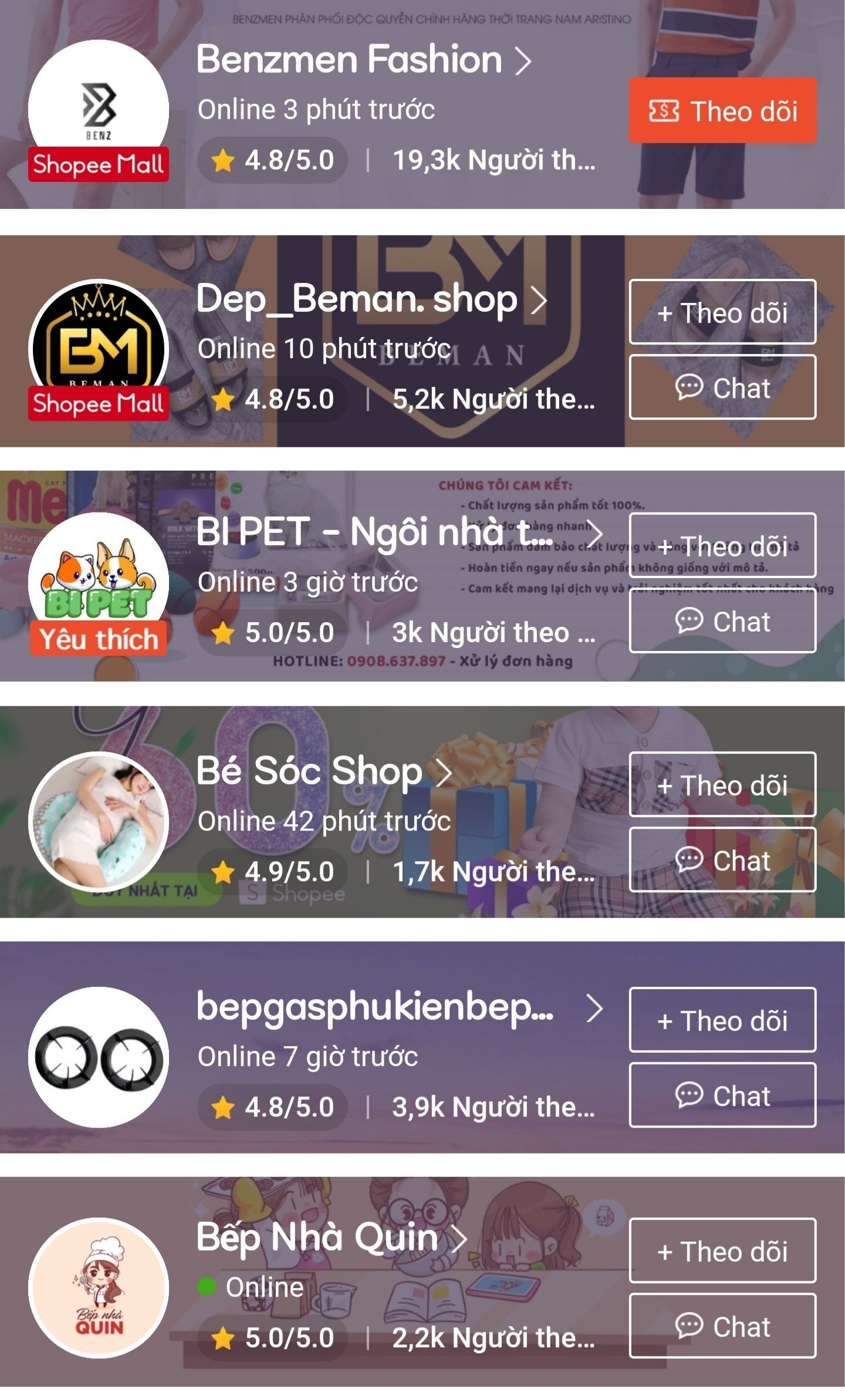Follow Bé Sóc Shop
Screen dimensions: 845x1400
click(722, 785)
